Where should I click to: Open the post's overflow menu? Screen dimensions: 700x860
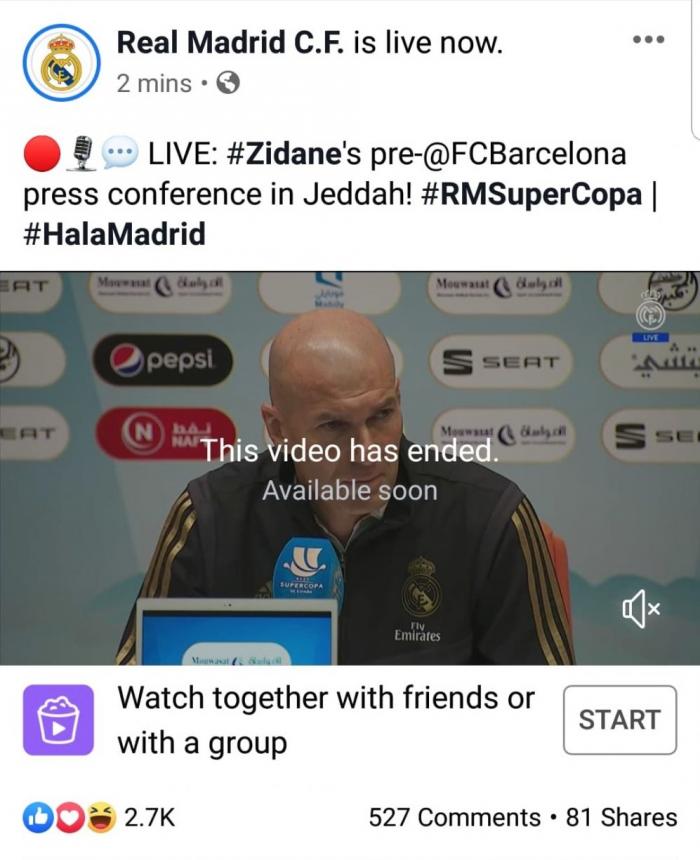(x=648, y=41)
